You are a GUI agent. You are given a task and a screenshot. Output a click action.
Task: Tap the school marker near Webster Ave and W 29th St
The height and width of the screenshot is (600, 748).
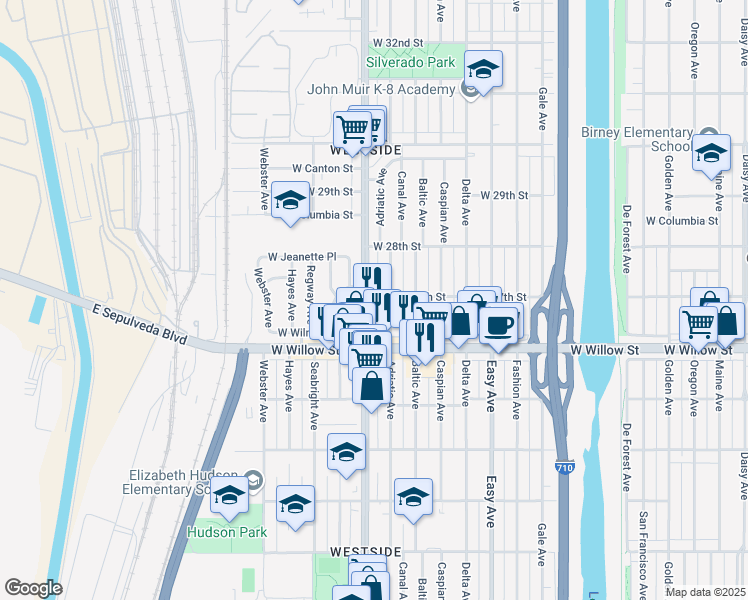(x=291, y=204)
